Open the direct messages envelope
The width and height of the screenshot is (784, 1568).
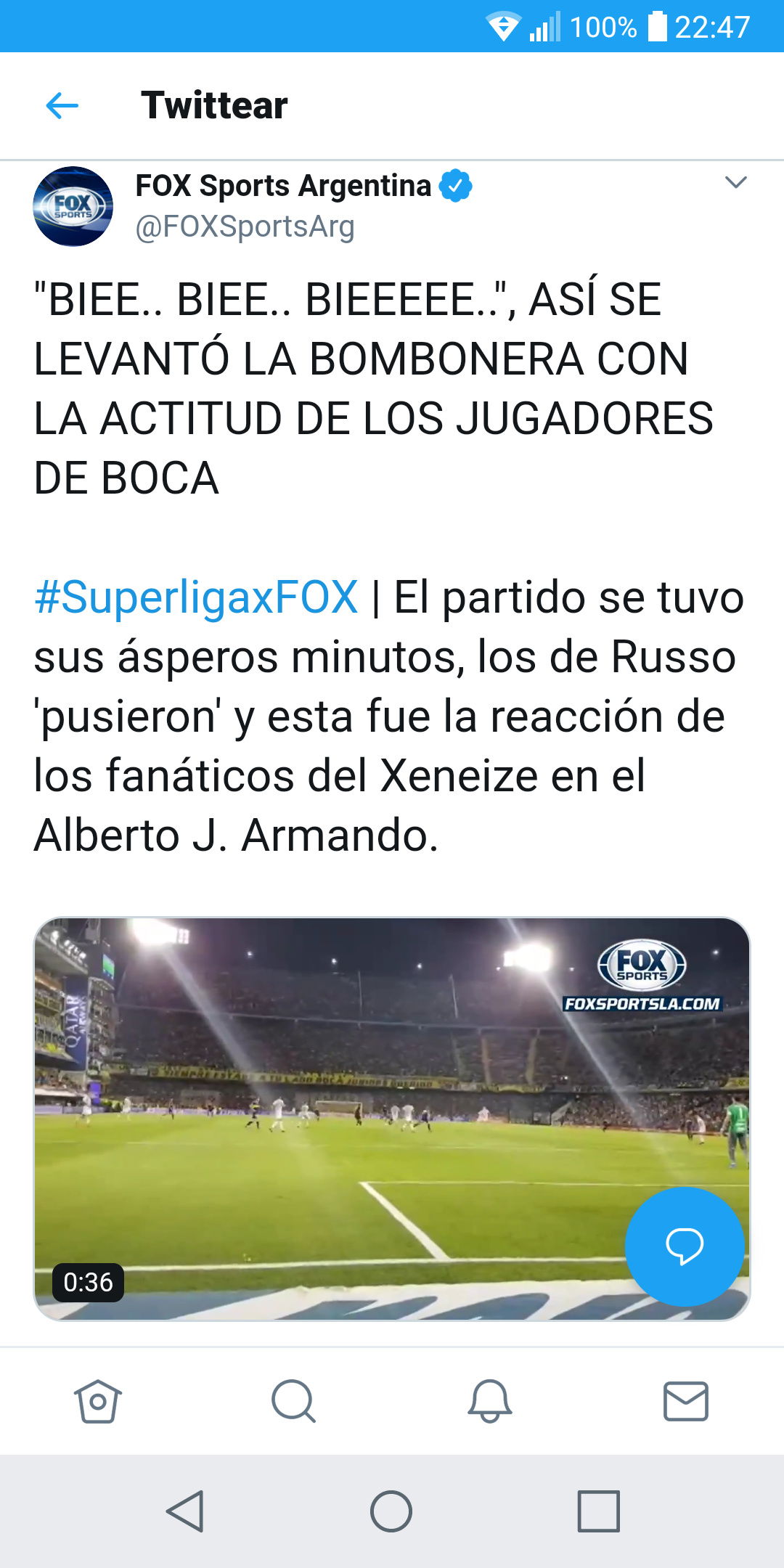pos(686,1401)
